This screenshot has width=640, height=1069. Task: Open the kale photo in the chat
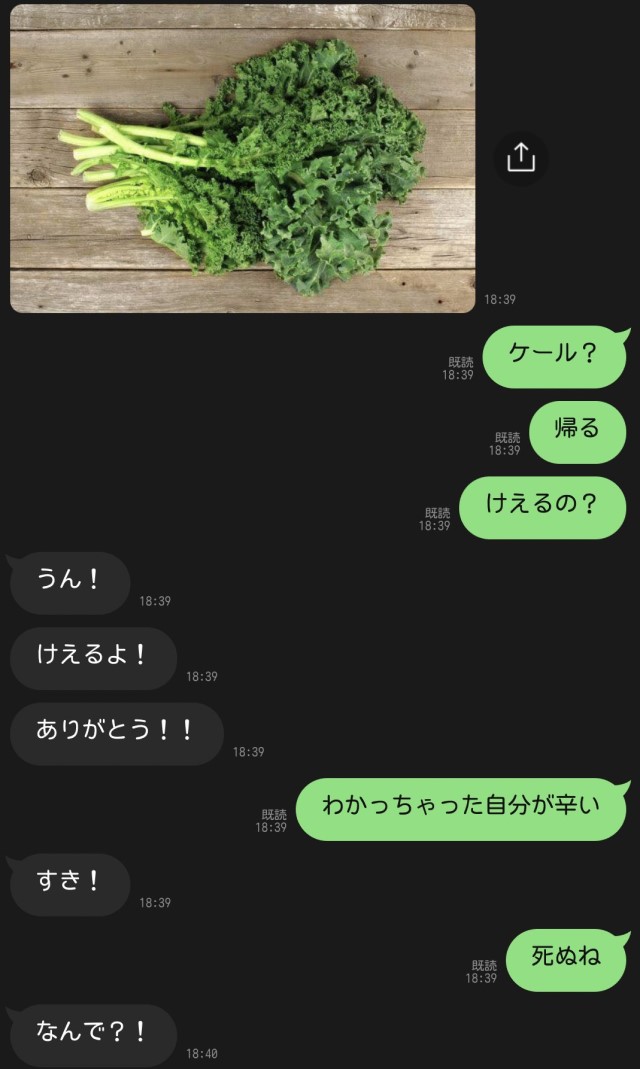tap(243, 158)
